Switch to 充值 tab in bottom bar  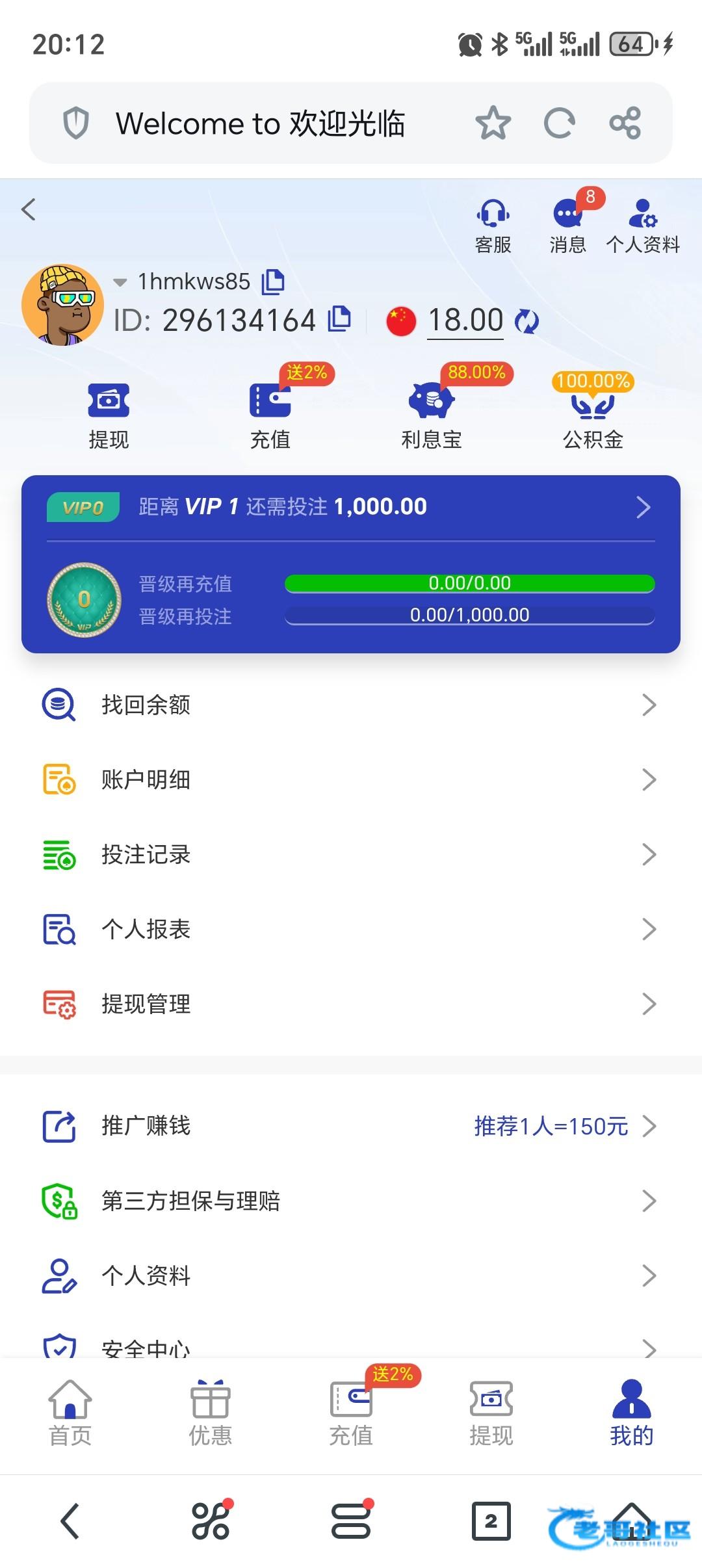point(351,1412)
